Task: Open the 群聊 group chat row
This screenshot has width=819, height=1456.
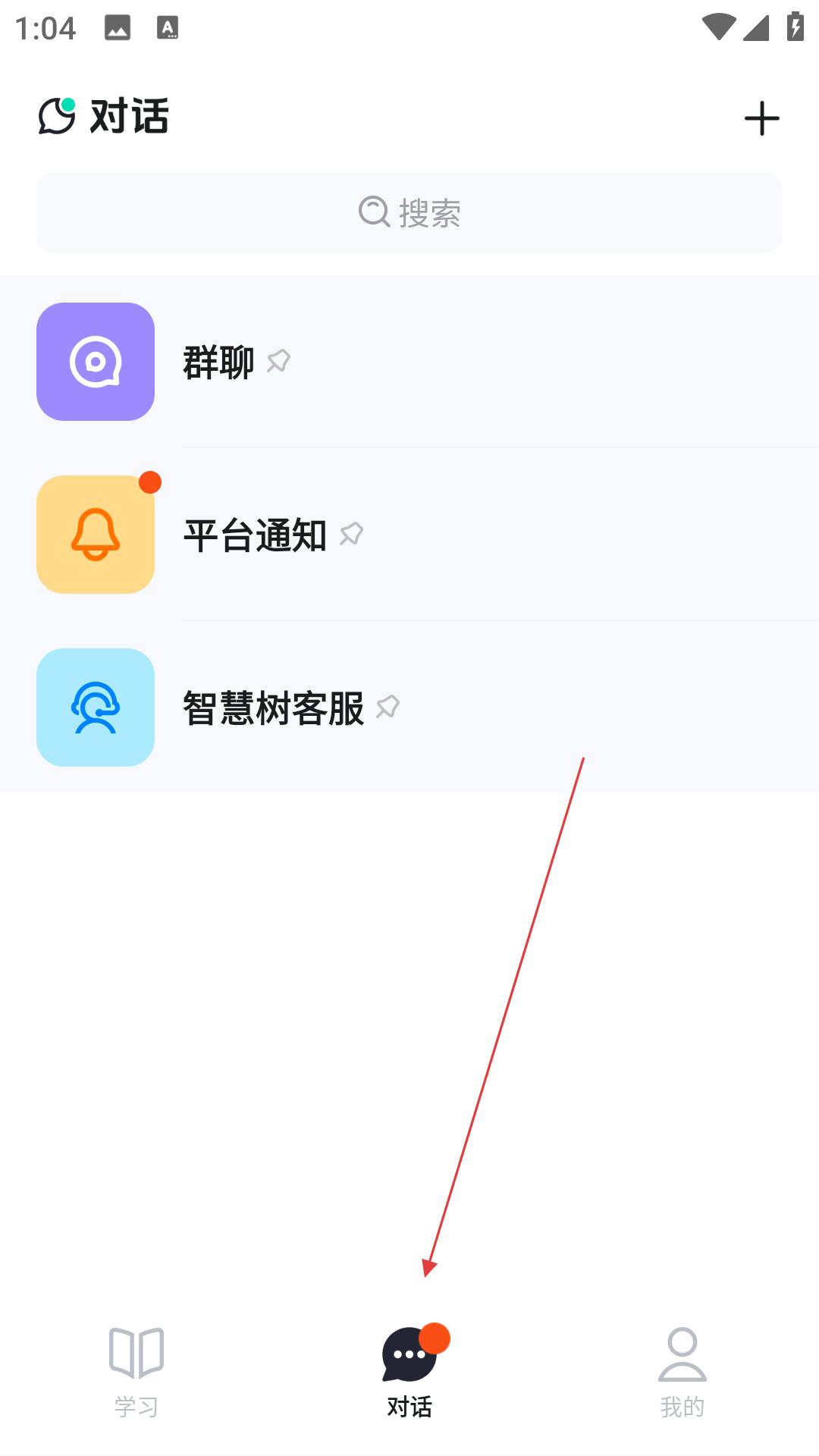Action: [409, 362]
